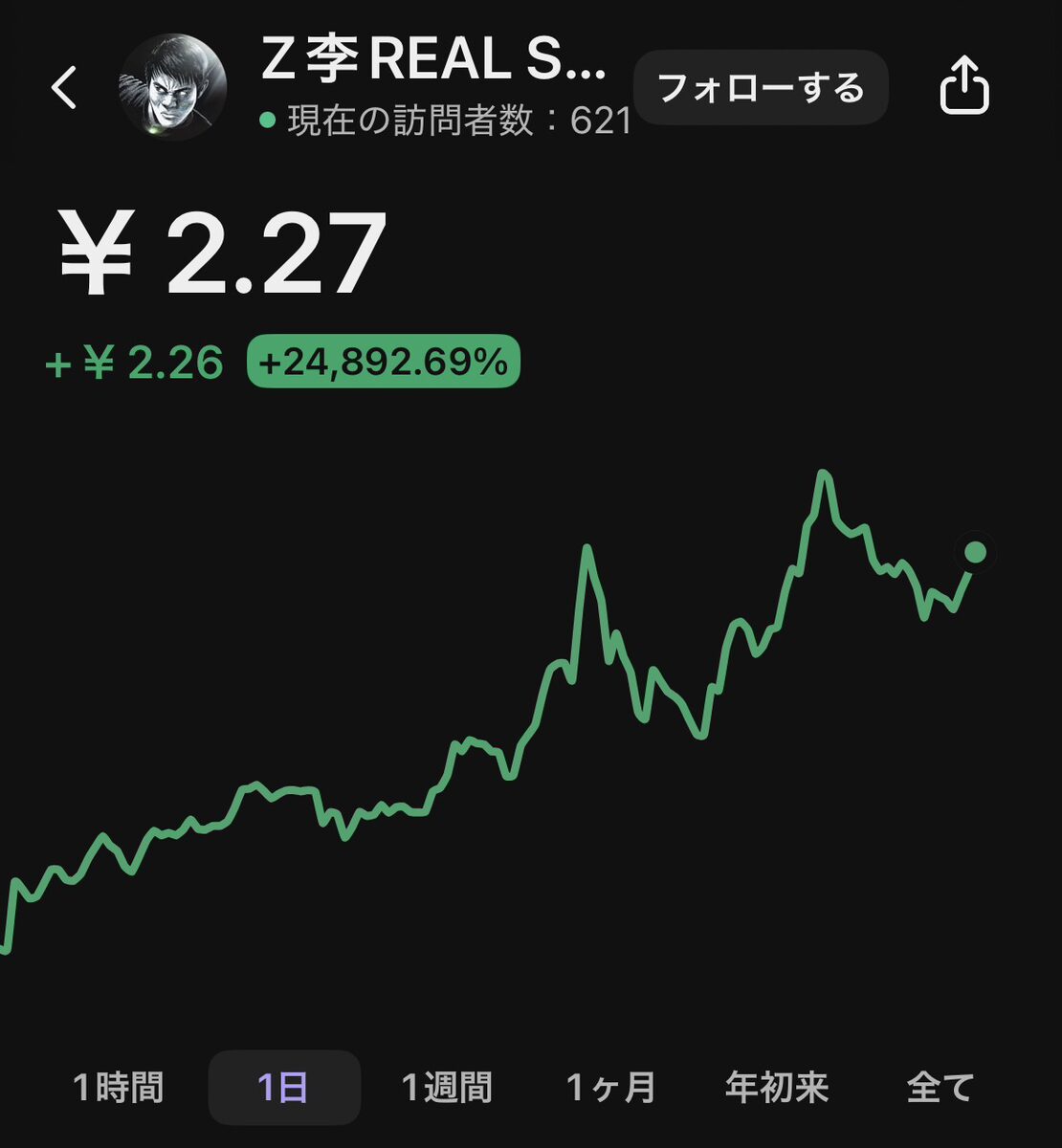
Task: Display the 全て all-time range
Action: tap(940, 1088)
